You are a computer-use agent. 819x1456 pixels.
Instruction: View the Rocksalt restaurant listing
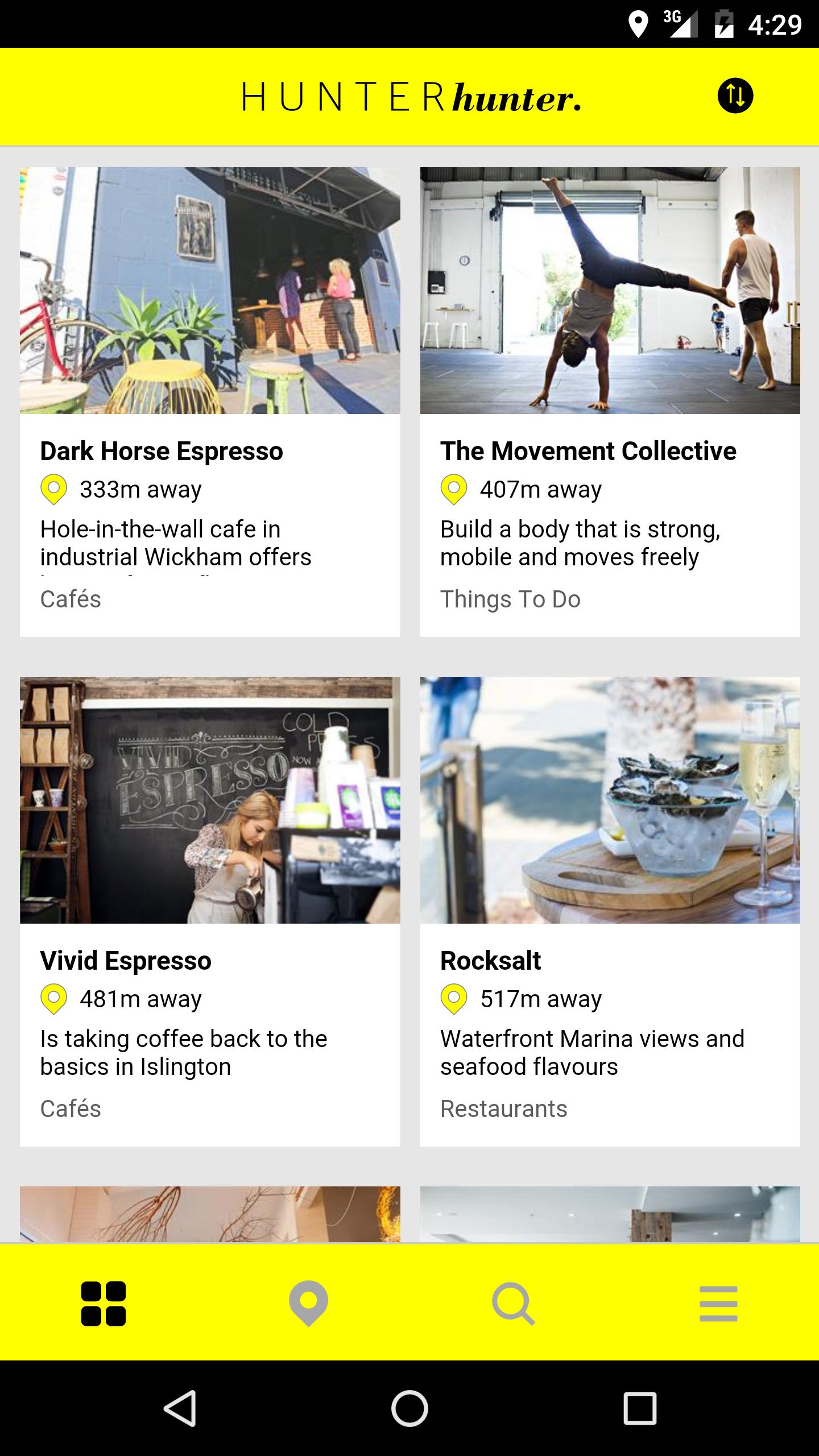tap(610, 910)
